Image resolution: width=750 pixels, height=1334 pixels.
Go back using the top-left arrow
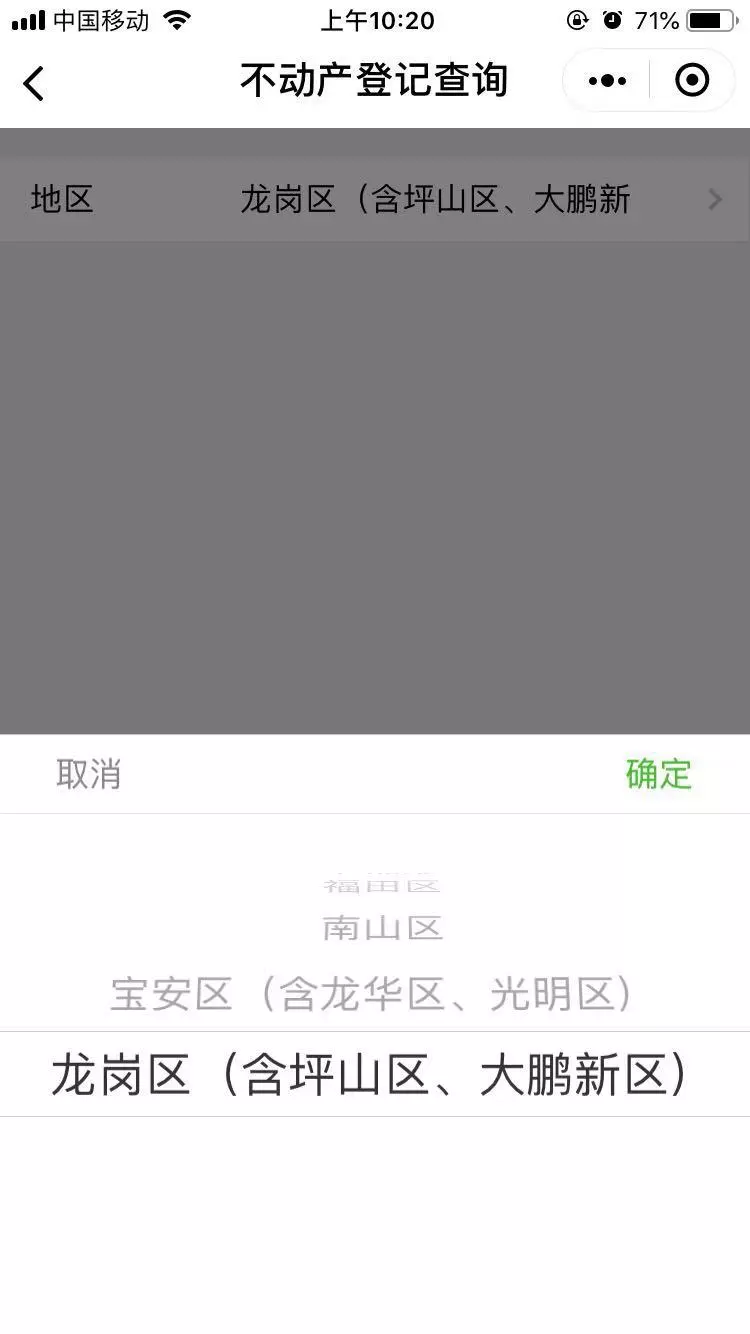click(34, 82)
